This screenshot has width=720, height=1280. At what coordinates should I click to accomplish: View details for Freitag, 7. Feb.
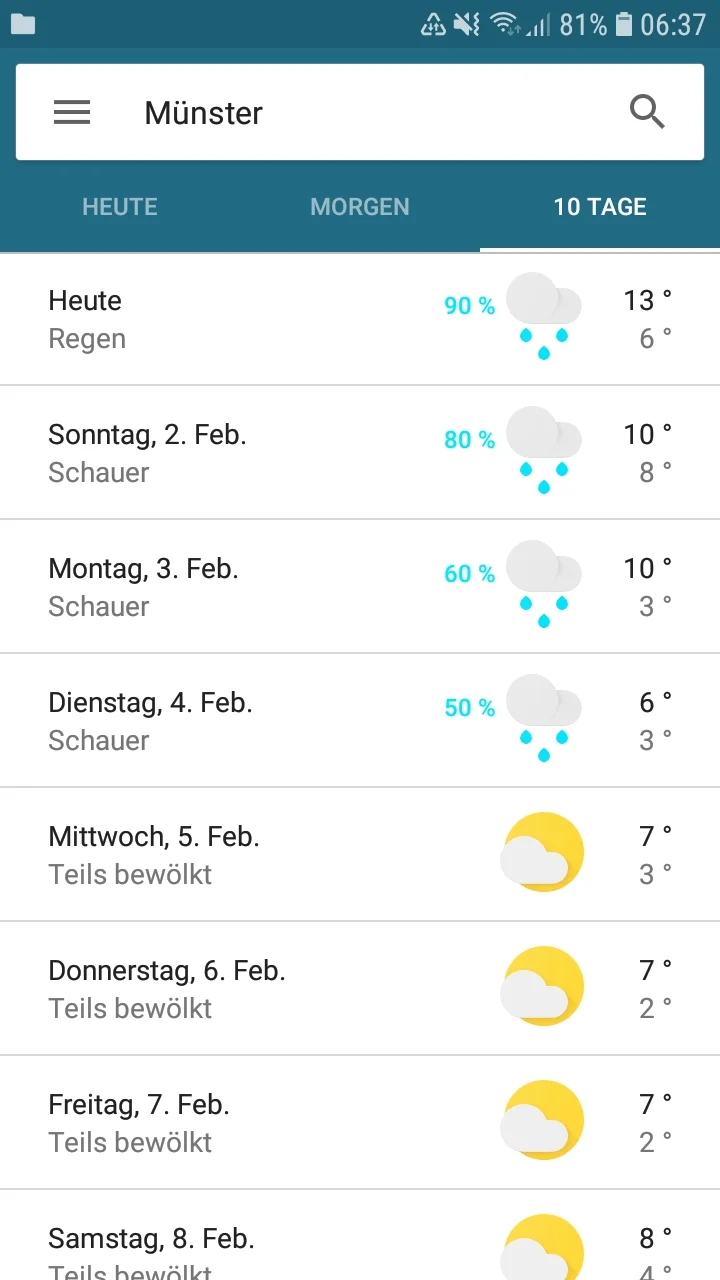pos(360,1123)
